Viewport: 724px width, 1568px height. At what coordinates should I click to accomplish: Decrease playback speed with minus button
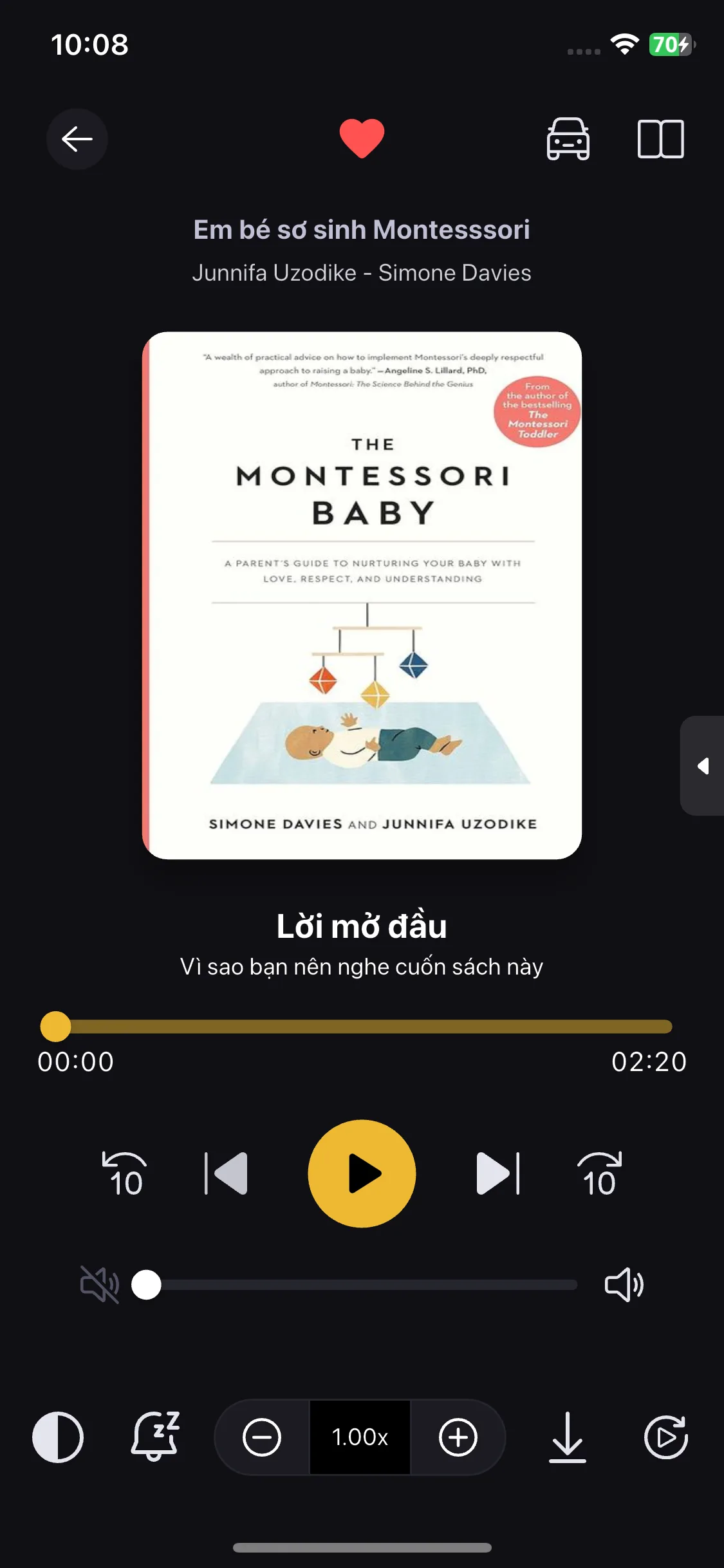click(x=262, y=1437)
